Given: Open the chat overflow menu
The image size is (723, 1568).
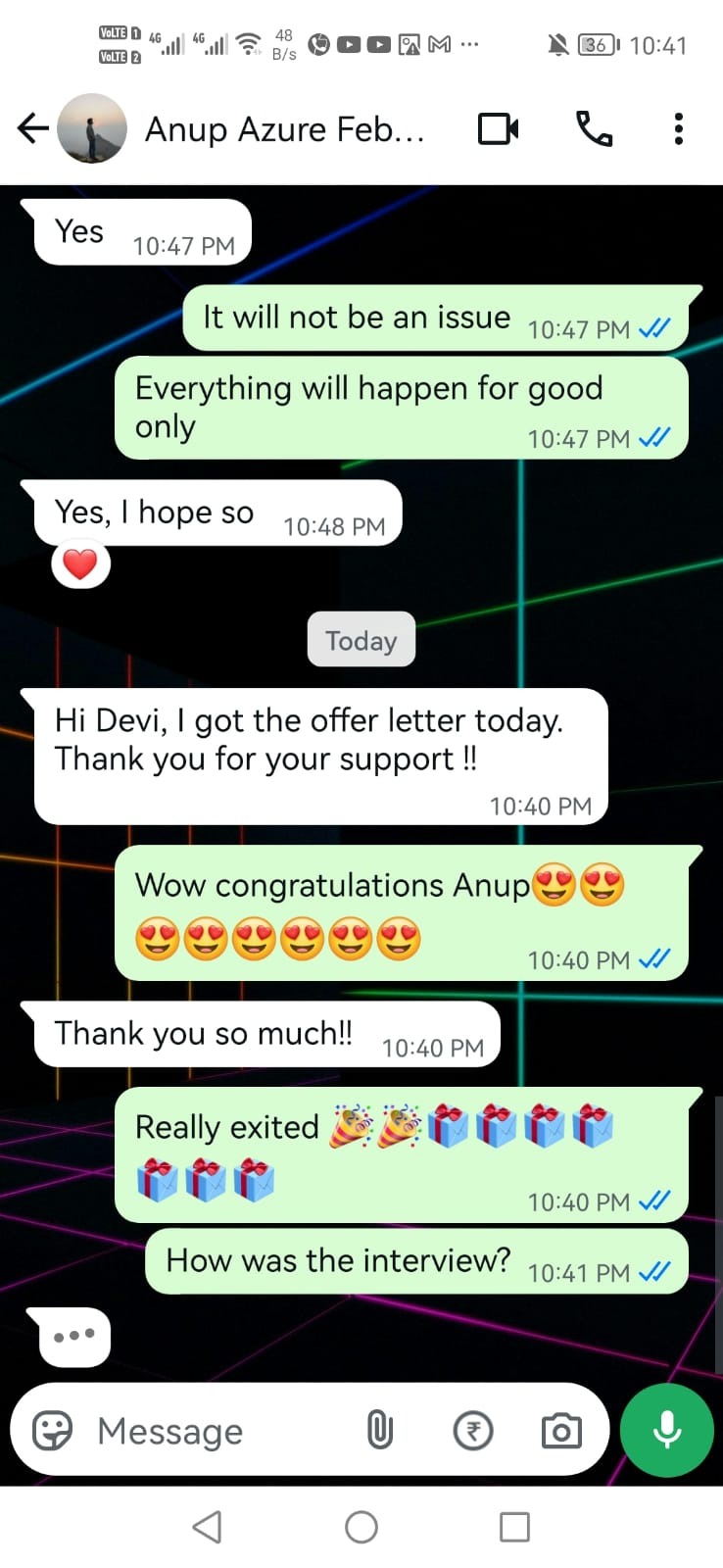Looking at the screenshot, I should tap(678, 128).
